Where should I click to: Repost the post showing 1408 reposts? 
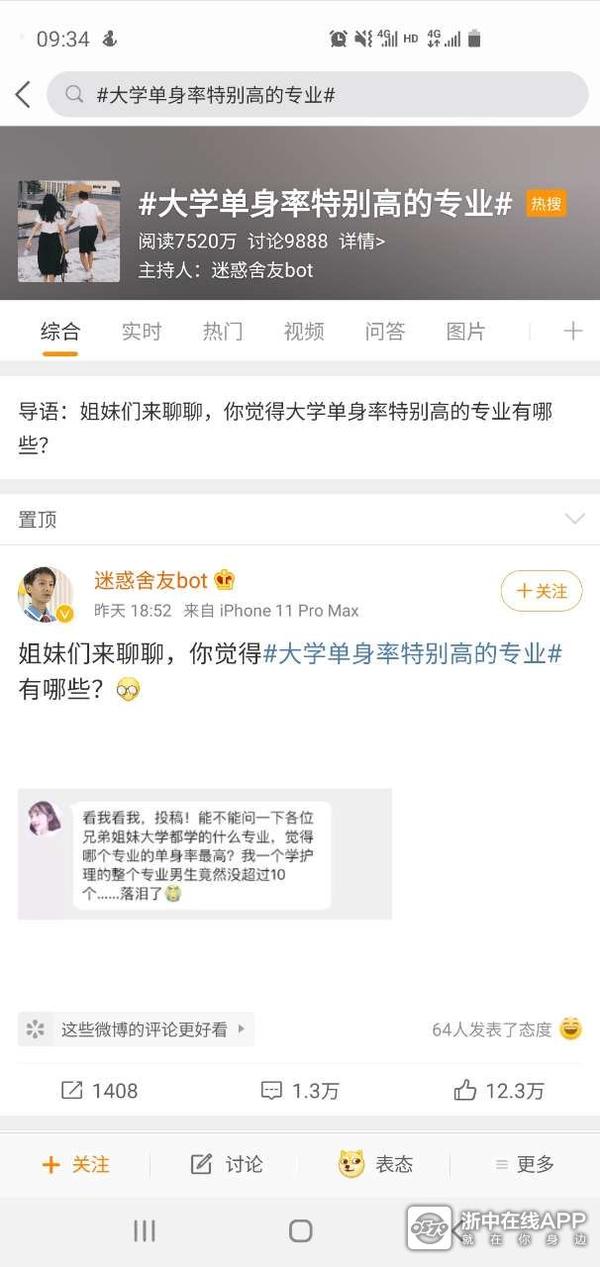[x=98, y=1091]
